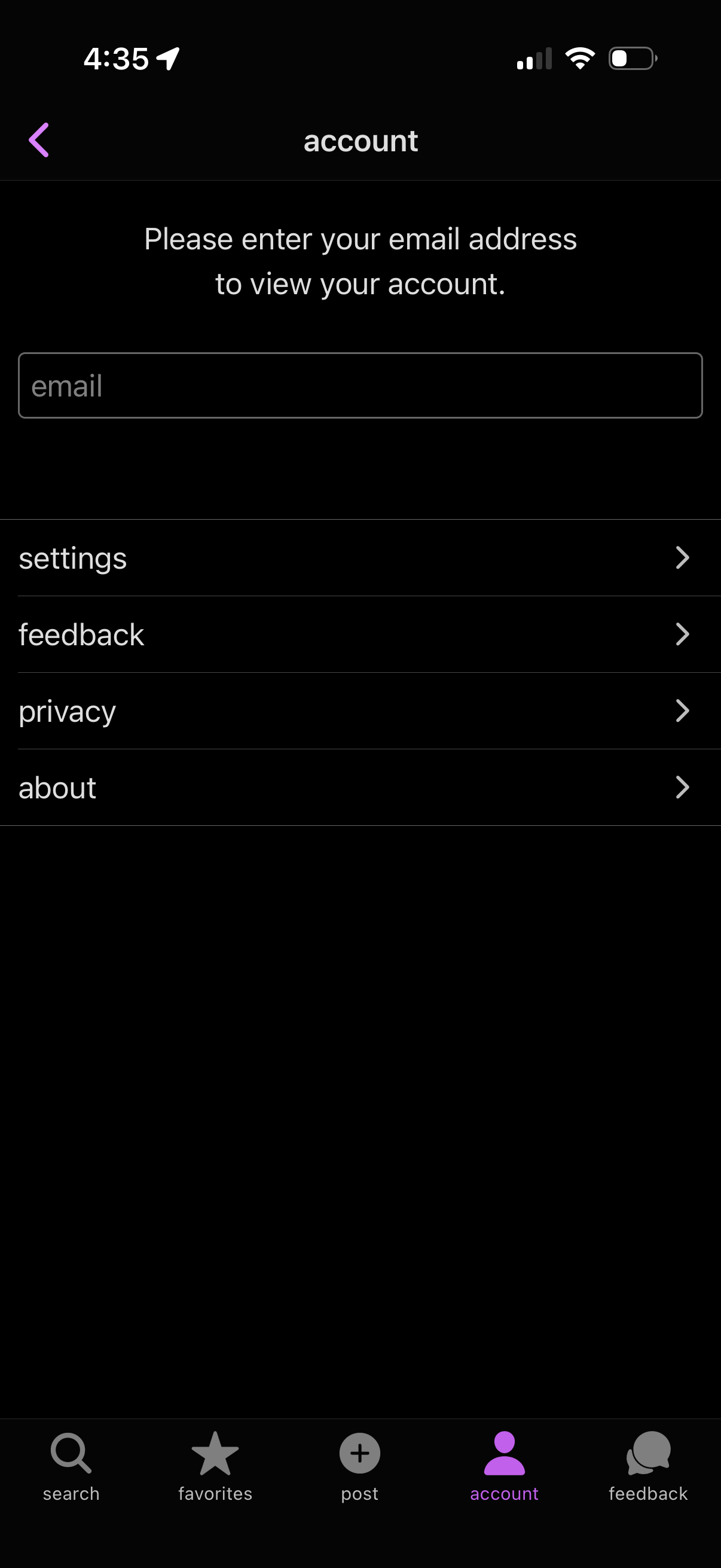Expand the settings row chevron
The width and height of the screenshot is (721, 1568).
(x=683, y=557)
